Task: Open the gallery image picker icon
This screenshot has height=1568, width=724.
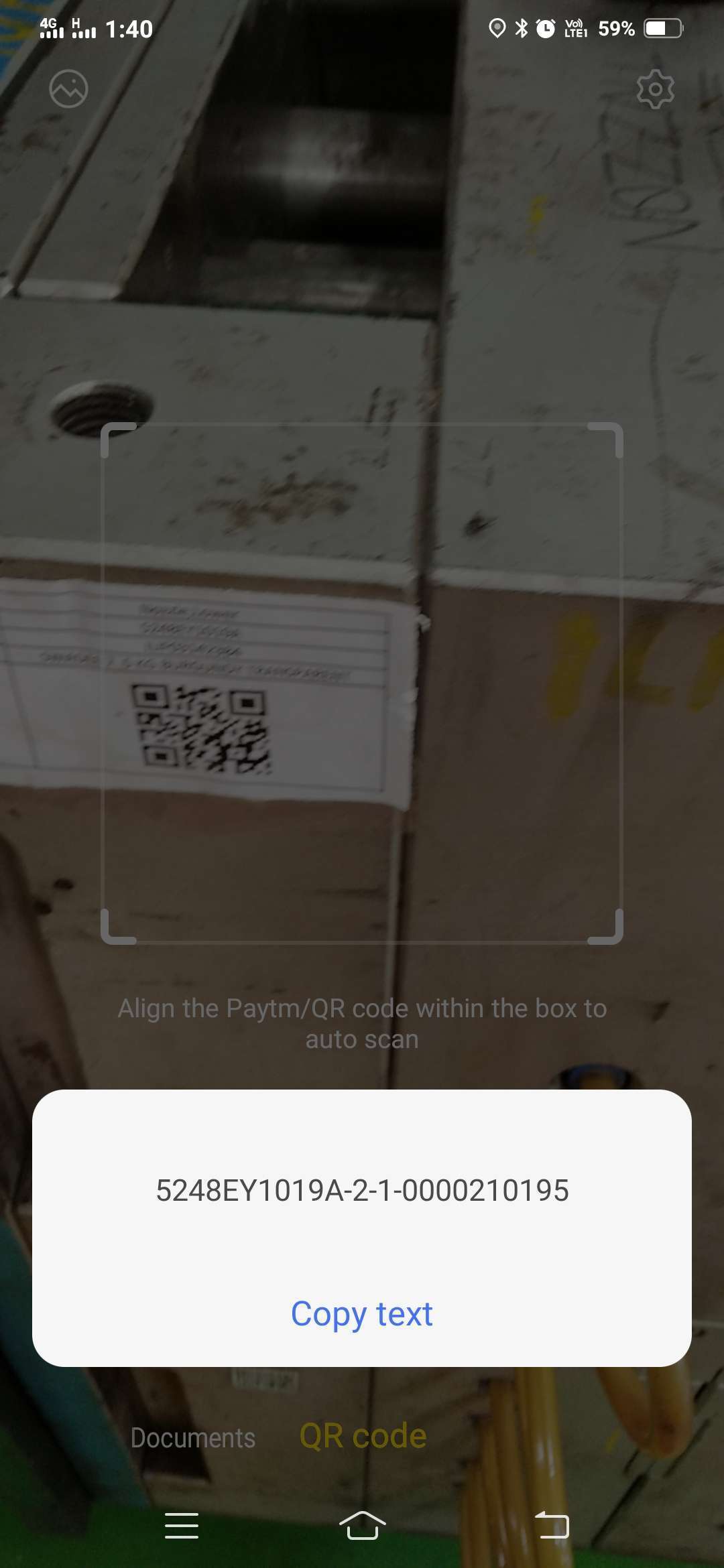Action: (x=68, y=88)
